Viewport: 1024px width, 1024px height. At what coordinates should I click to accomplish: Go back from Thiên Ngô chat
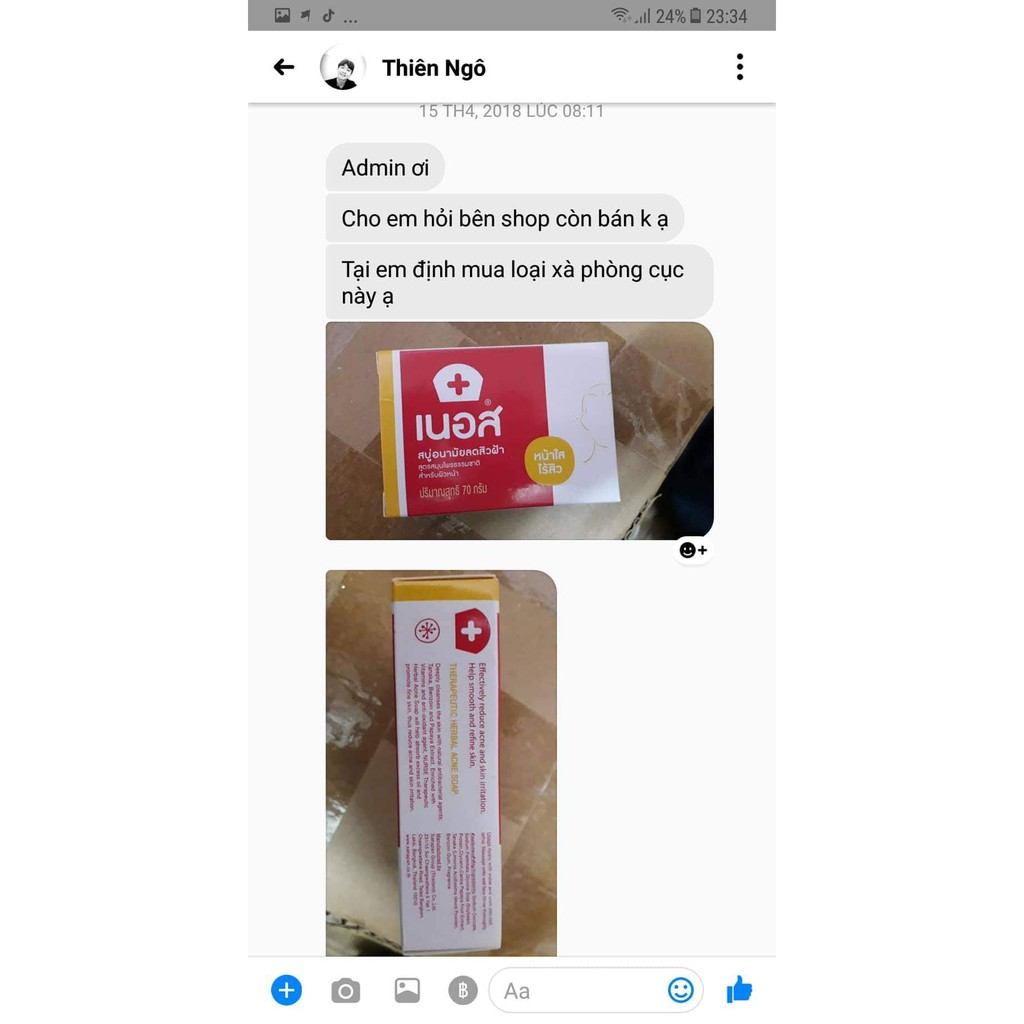pos(284,67)
